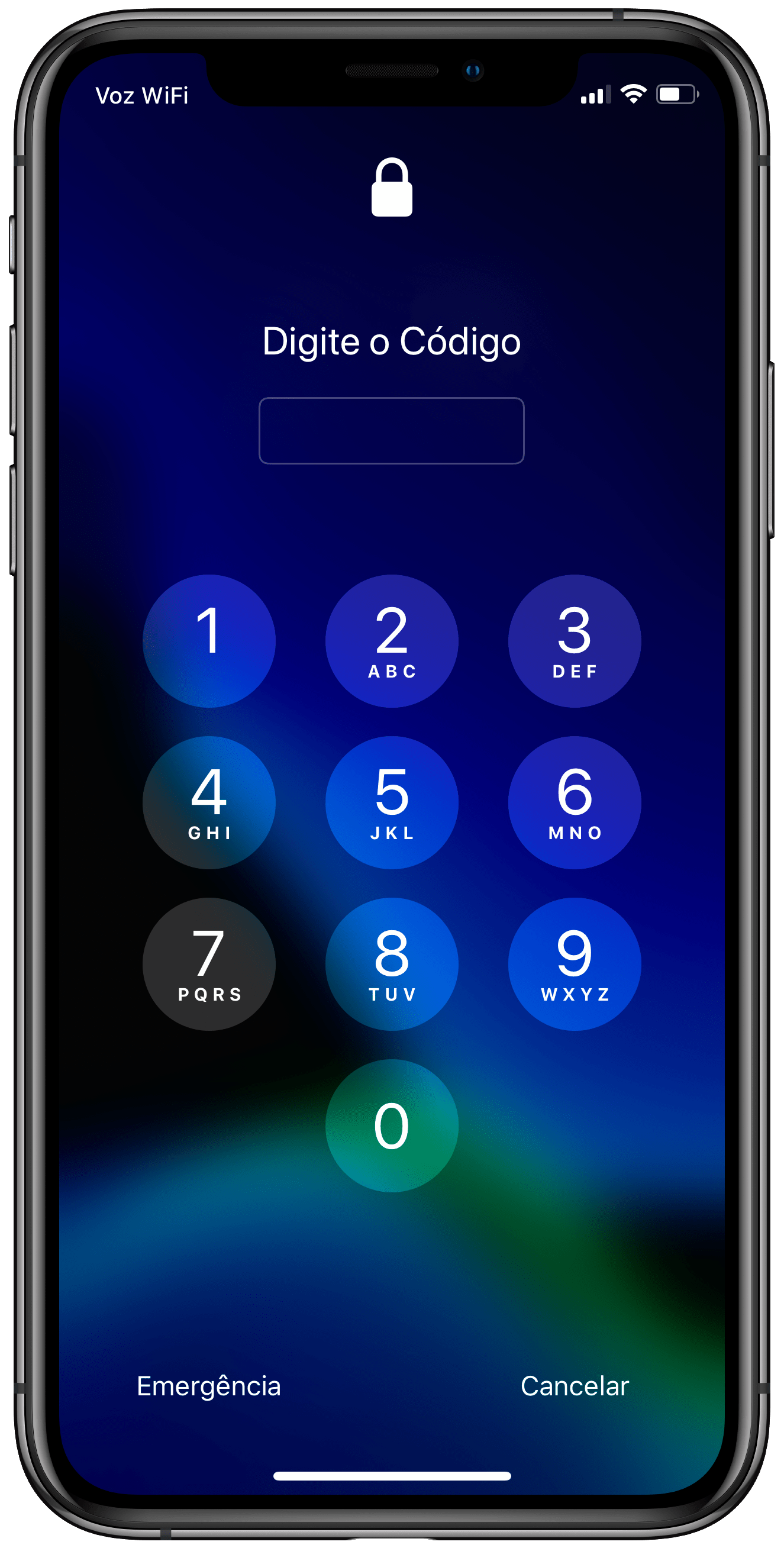This screenshot has width=784, height=1548.
Task: Tap the 3 DEF key
Action: [575, 641]
